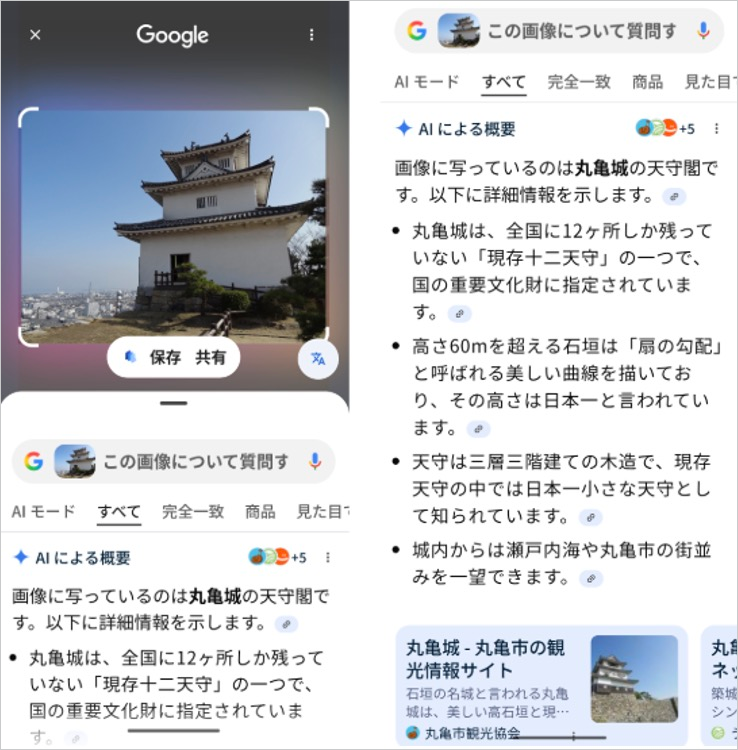Open the three-dot menu in the top right corner
The image size is (738, 750).
pyautogui.click(x=312, y=35)
